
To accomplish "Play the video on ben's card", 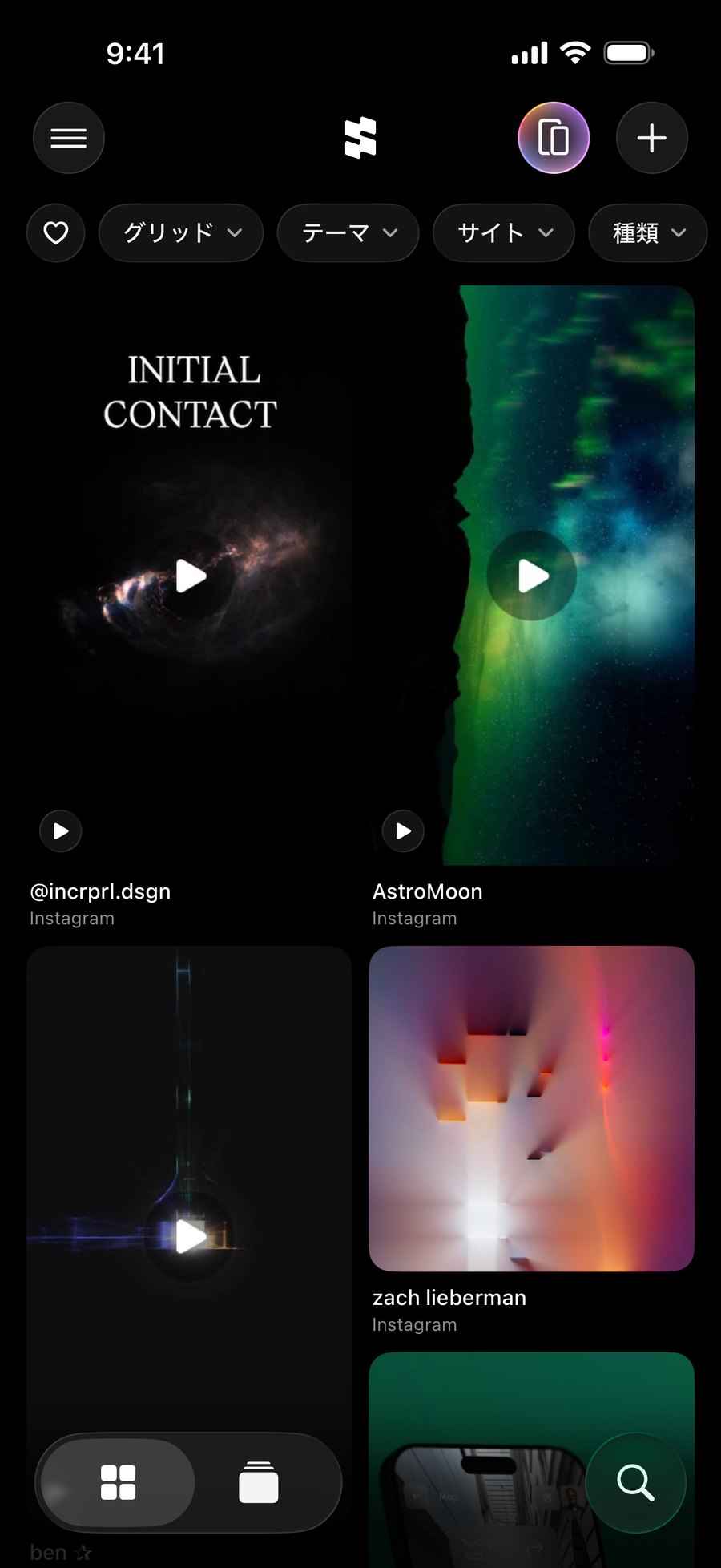I will [191, 1236].
